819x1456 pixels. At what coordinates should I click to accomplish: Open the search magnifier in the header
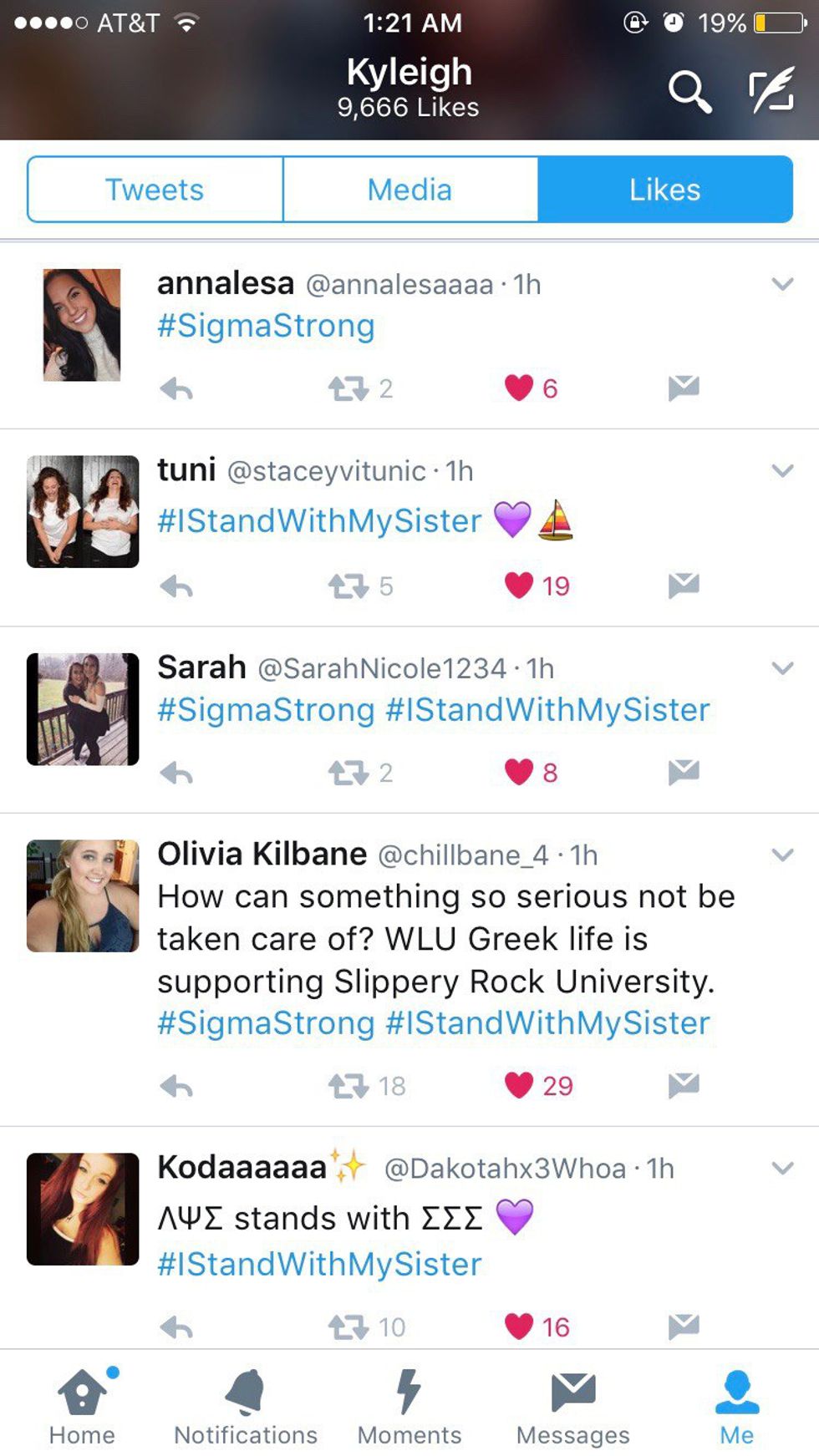(x=689, y=91)
